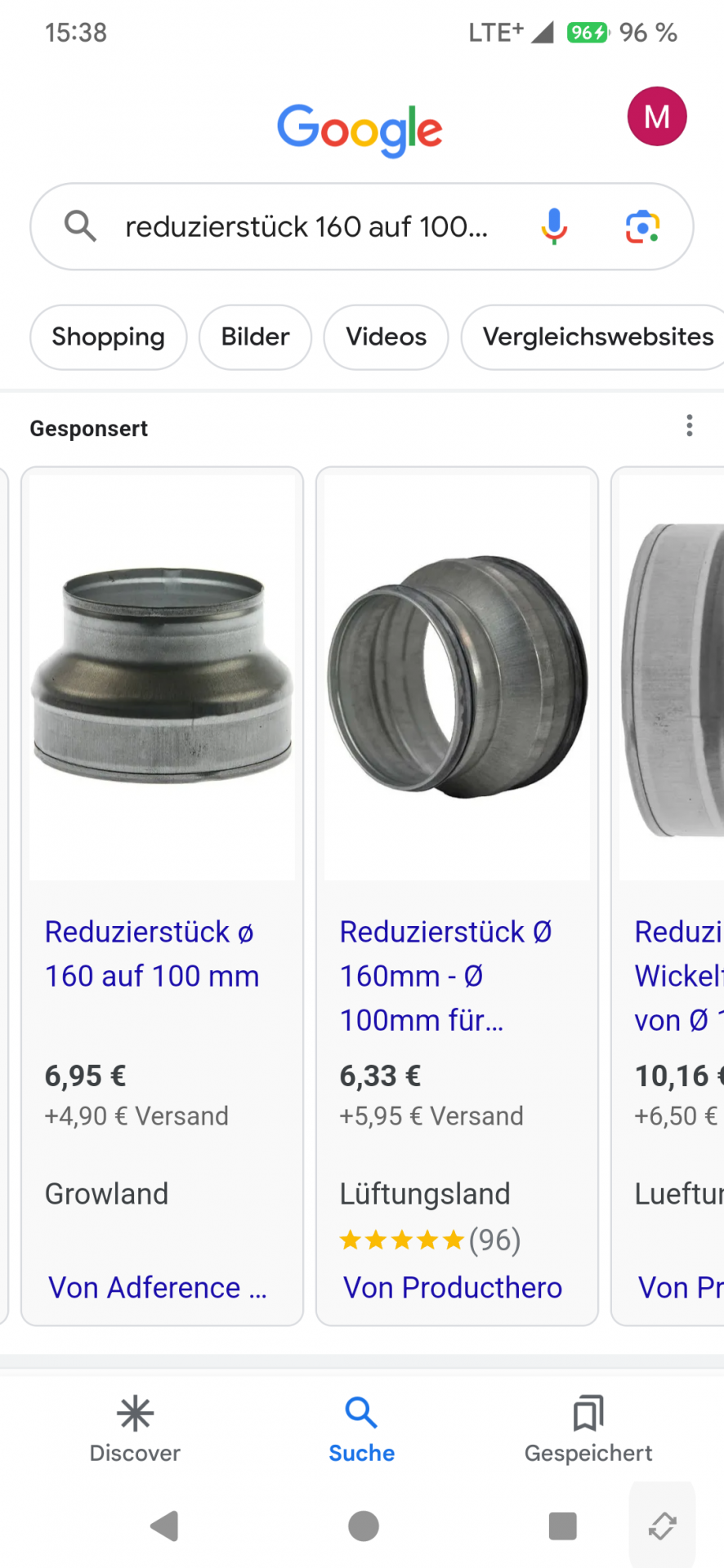Select the Bilder filter chip
Image resolution: width=724 pixels, height=1568 pixels.
(x=255, y=336)
